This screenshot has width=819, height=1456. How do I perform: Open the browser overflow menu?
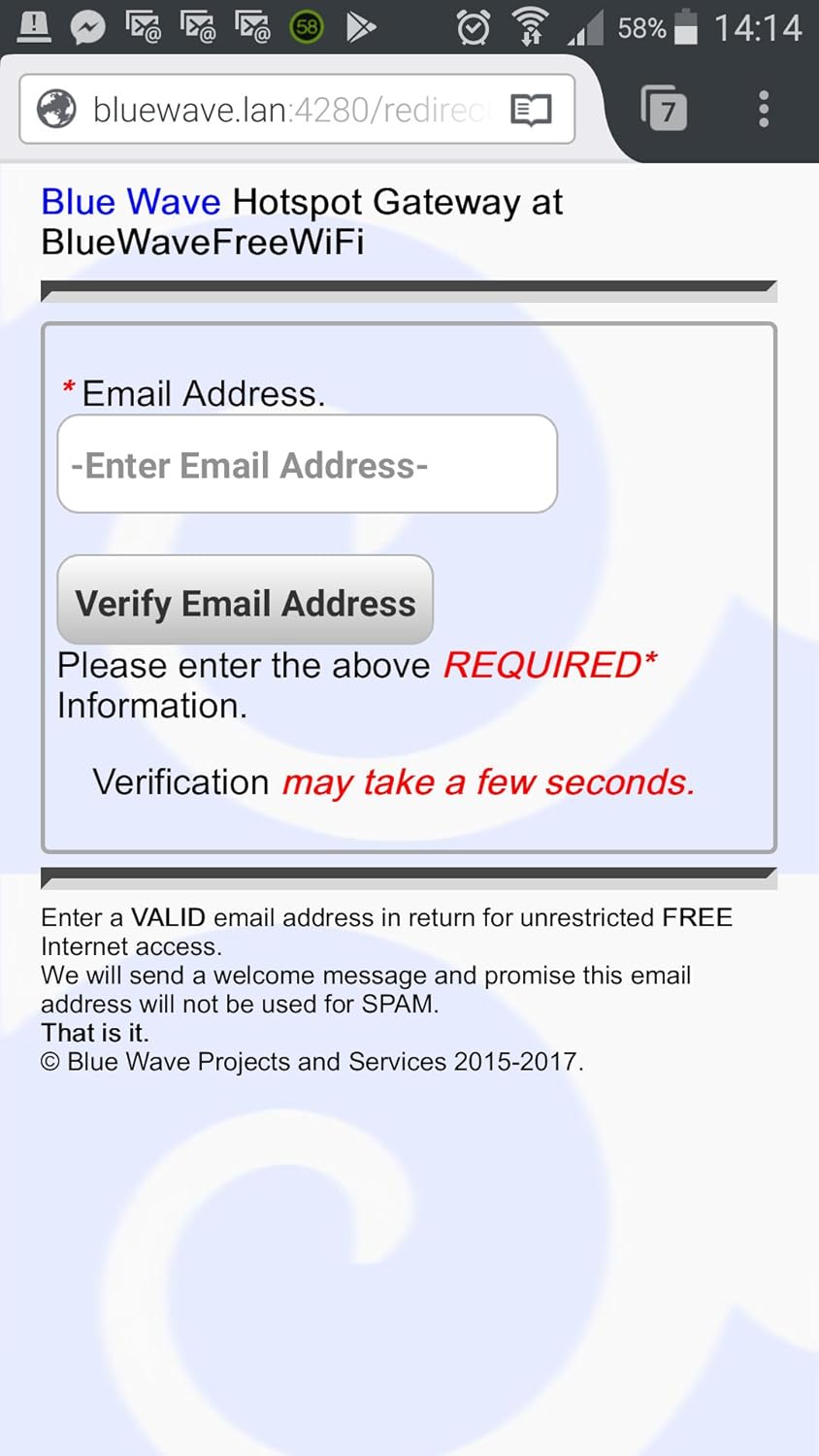[764, 109]
